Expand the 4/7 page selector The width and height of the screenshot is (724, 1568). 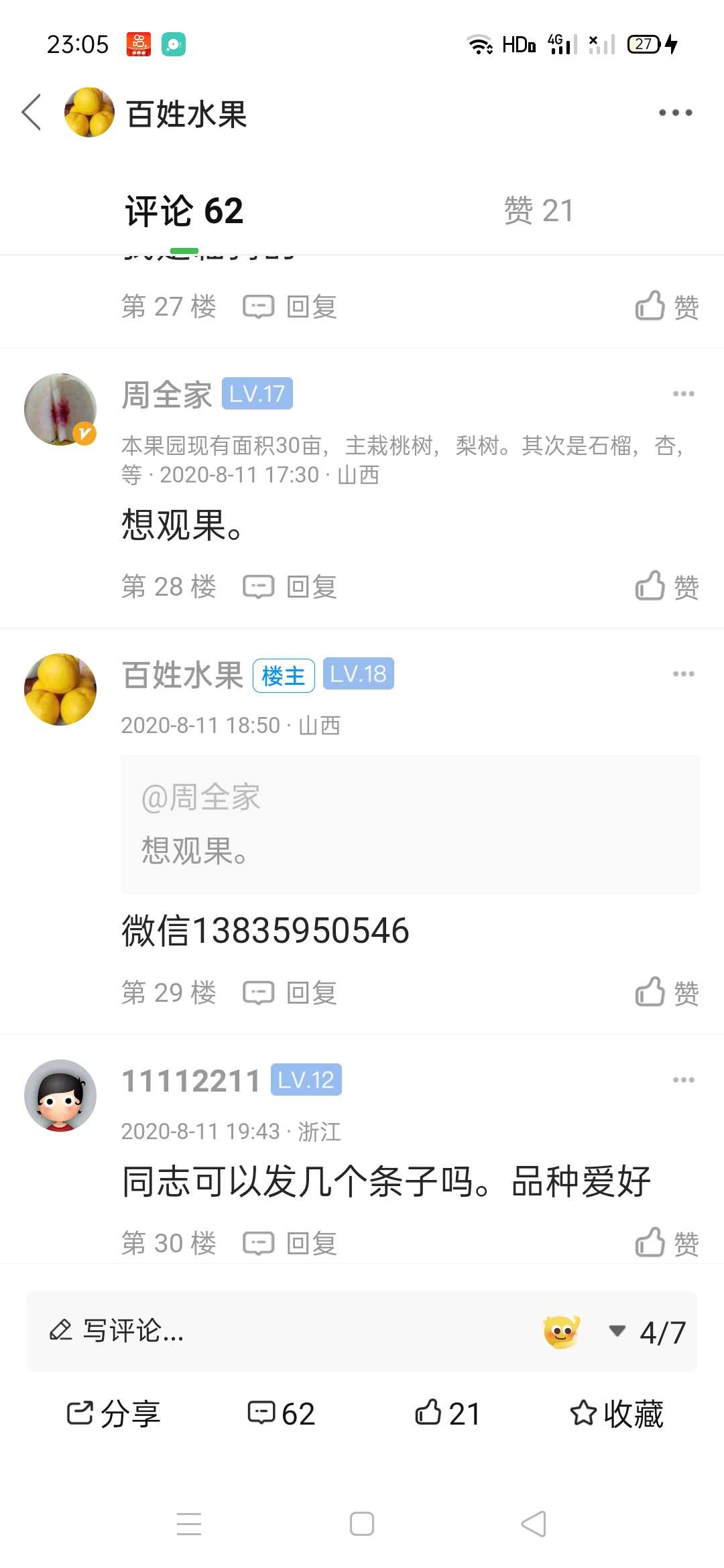pyautogui.click(x=648, y=1332)
